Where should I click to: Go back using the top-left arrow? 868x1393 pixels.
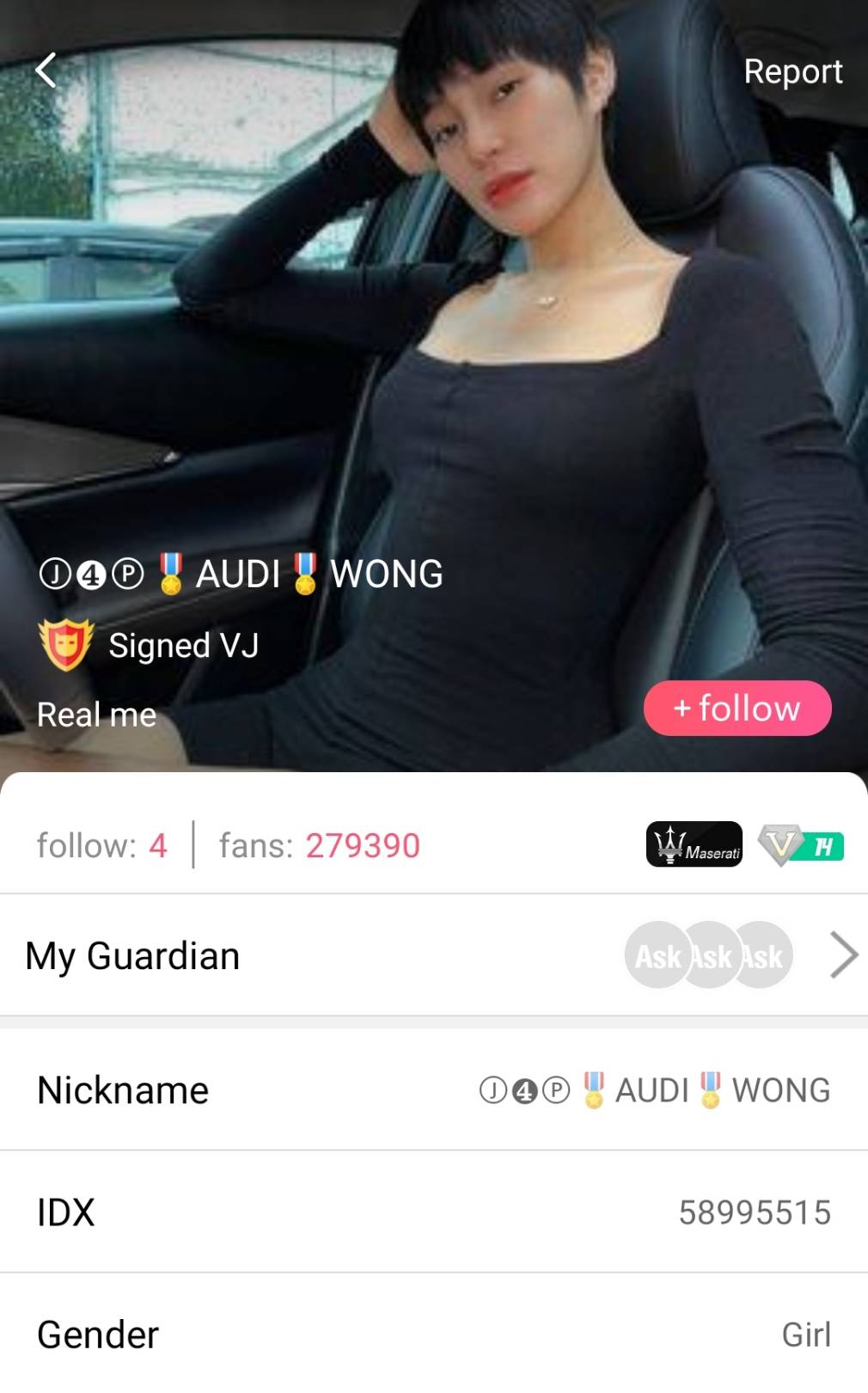pos(46,71)
